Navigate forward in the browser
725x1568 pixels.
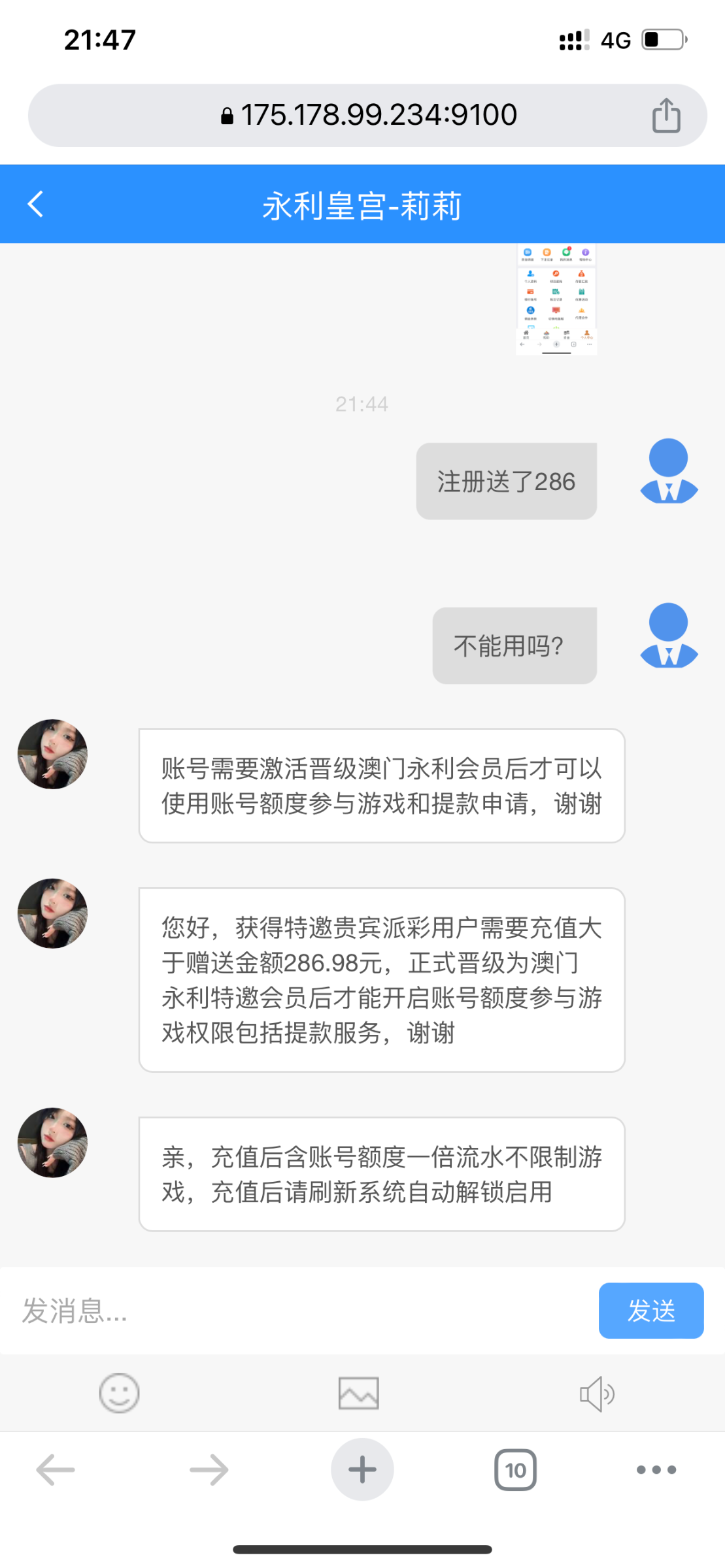tap(209, 1470)
